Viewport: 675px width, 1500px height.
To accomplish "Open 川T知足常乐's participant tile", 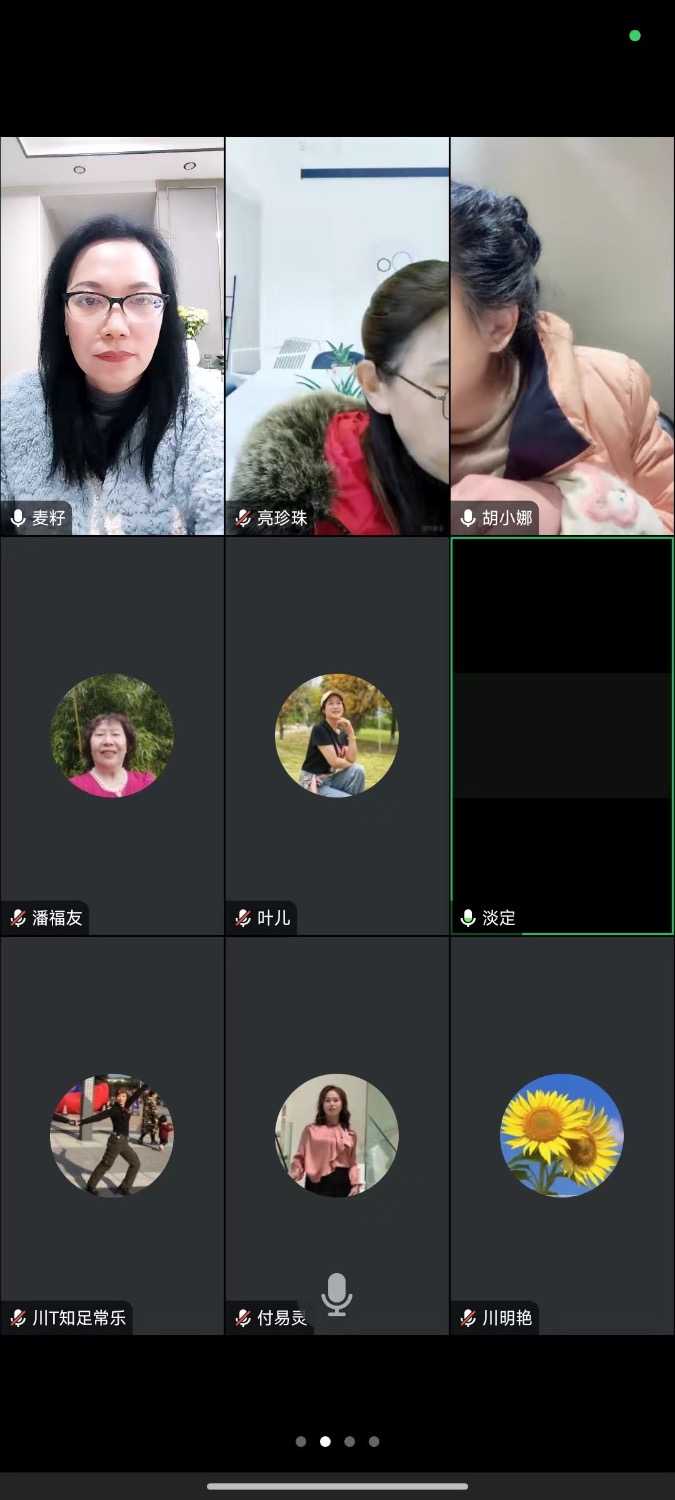I will tap(112, 1135).
